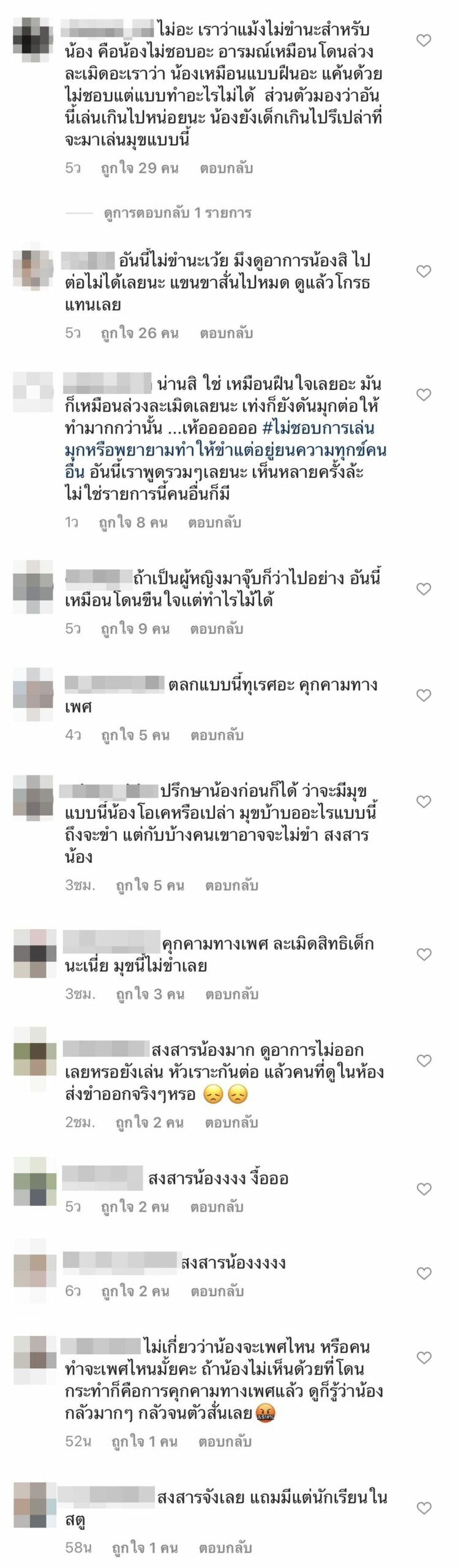Reply to the comment with 8 likes
This screenshot has height=1568, width=458.
pyautogui.click(x=214, y=522)
